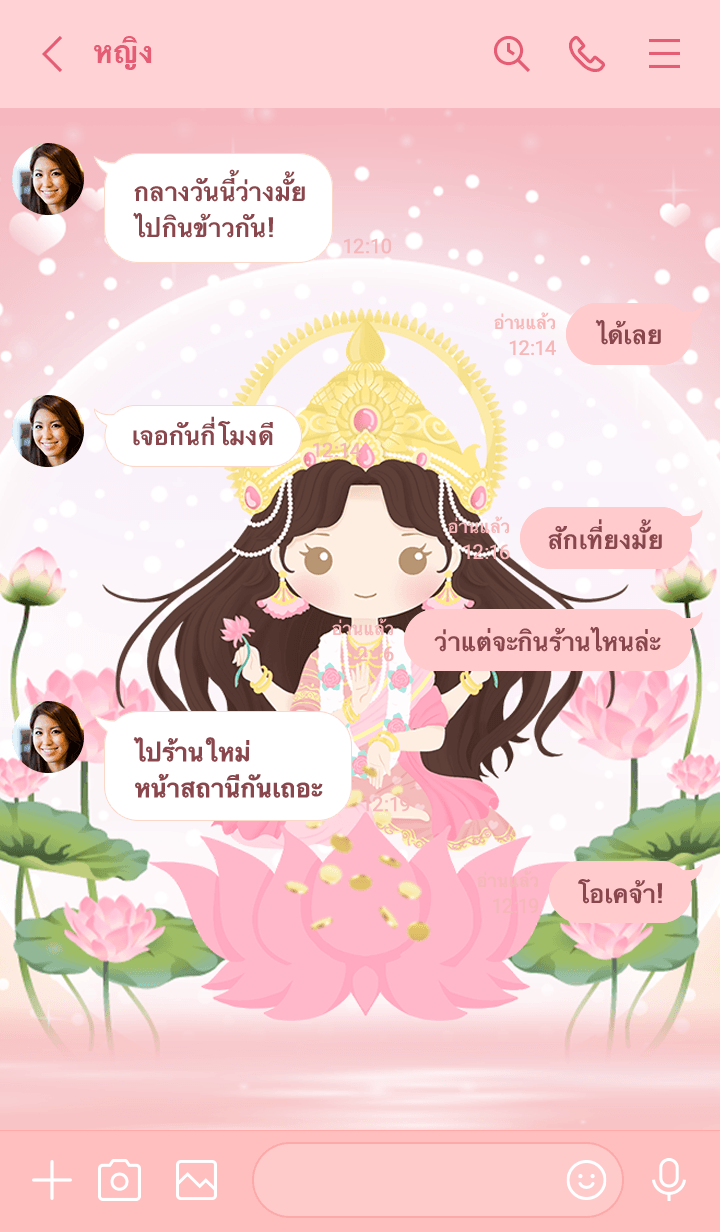Search the chat history
The width and height of the screenshot is (720, 1232).
[511, 54]
